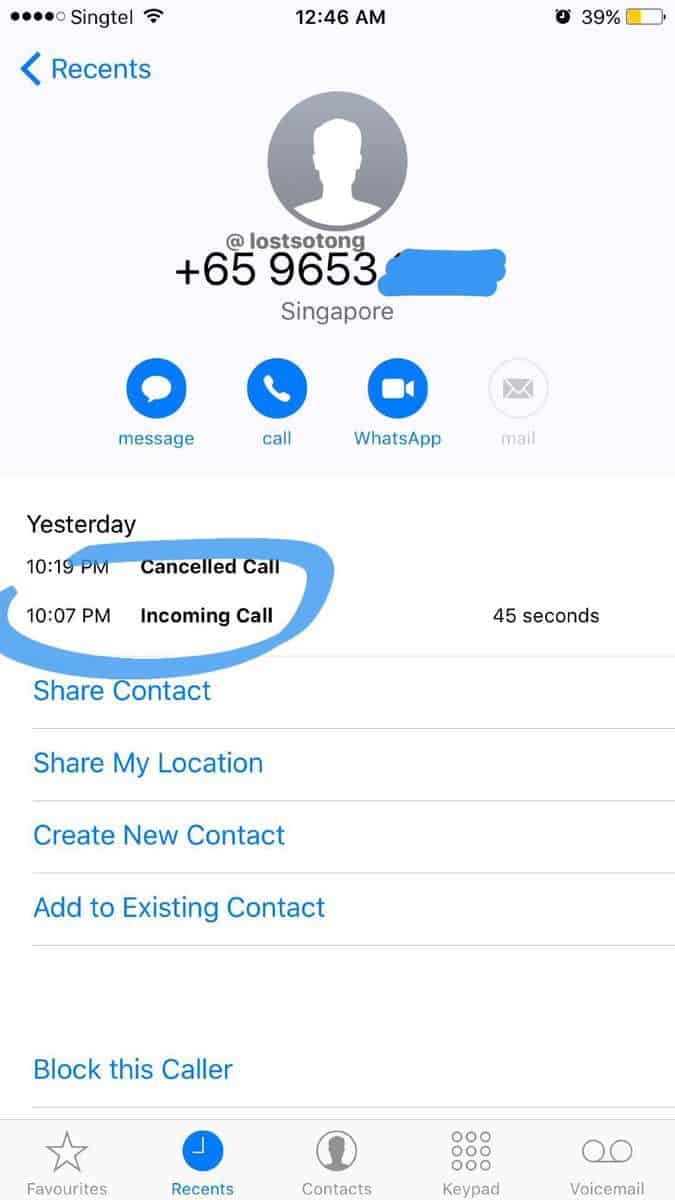Send a message to this number
This screenshot has height=1200, width=675.
coord(156,389)
